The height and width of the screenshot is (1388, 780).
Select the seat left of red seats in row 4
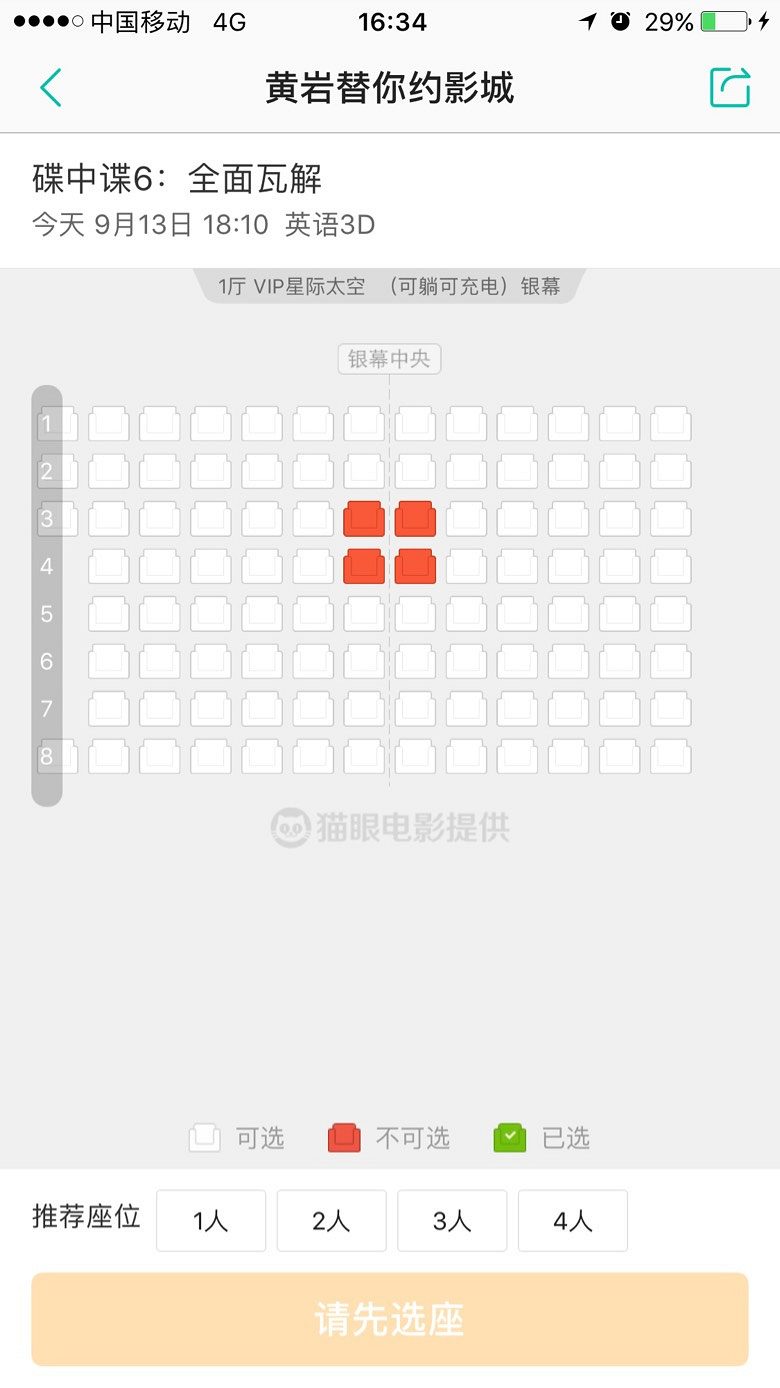coord(313,566)
